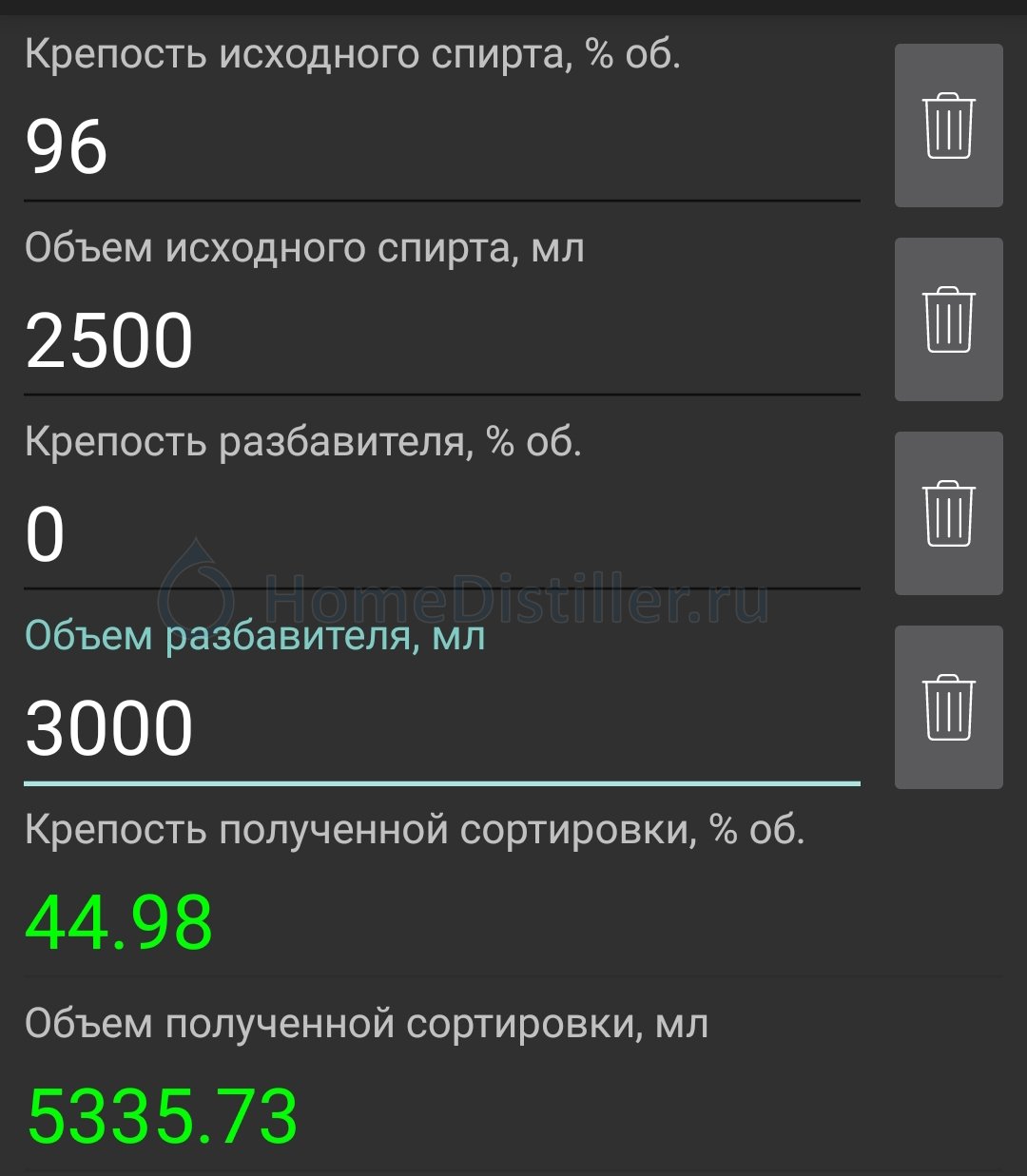Clear the Объем разбавителя field with trash icon

(x=948, y=707)
